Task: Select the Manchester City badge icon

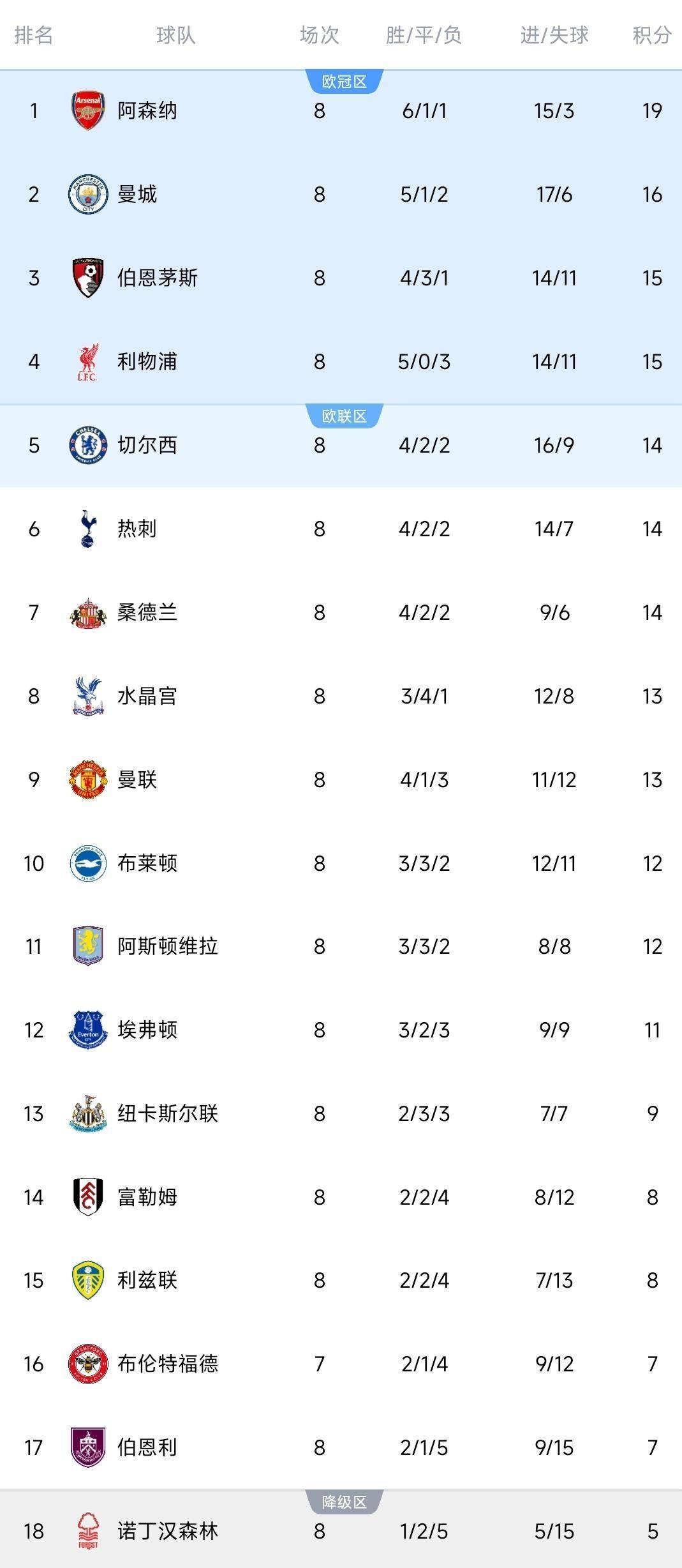Action: [x=88, y=194]
